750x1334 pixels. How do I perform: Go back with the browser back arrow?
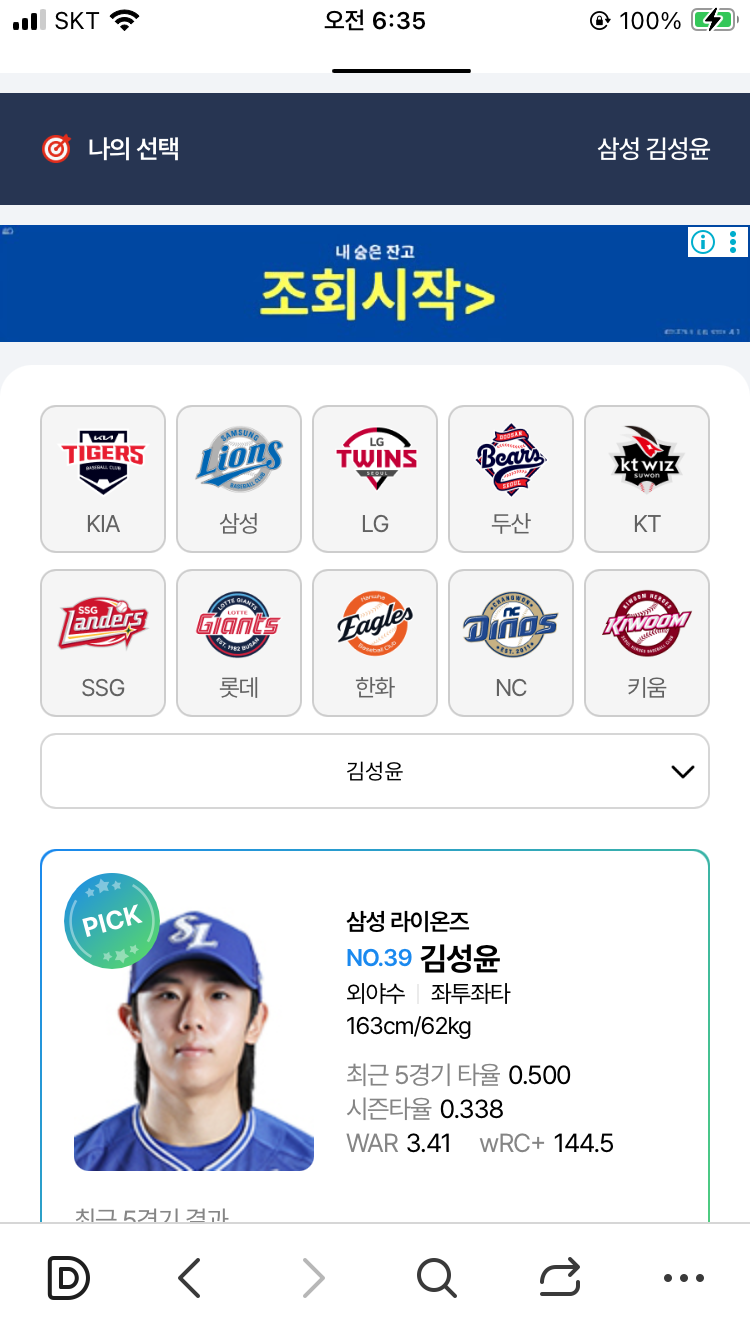(x=189, y=1277)
